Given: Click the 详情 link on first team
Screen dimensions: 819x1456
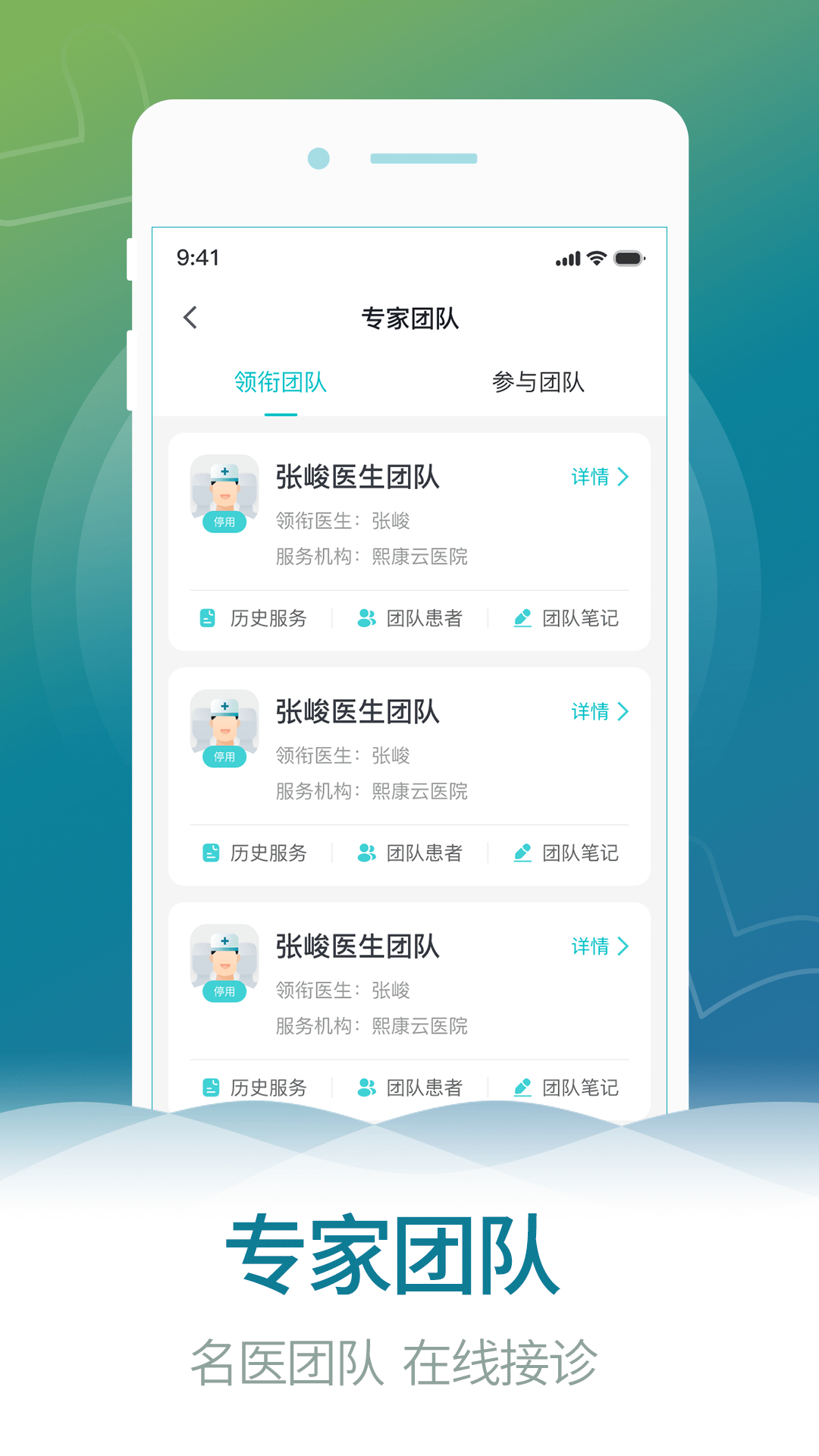Looking at the screenshot, I should [589, 478].
